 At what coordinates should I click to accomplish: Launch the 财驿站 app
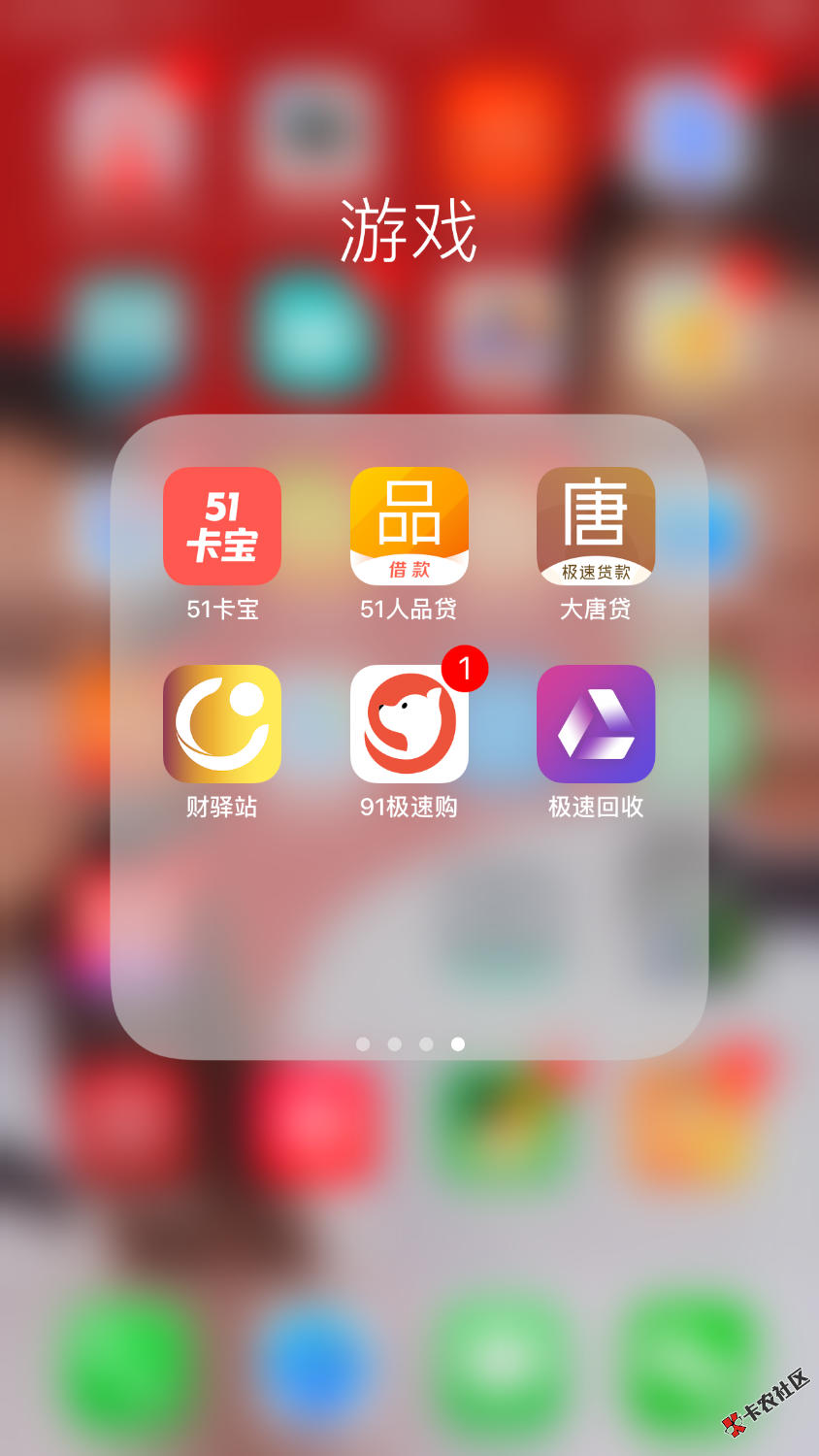(222, 724)
